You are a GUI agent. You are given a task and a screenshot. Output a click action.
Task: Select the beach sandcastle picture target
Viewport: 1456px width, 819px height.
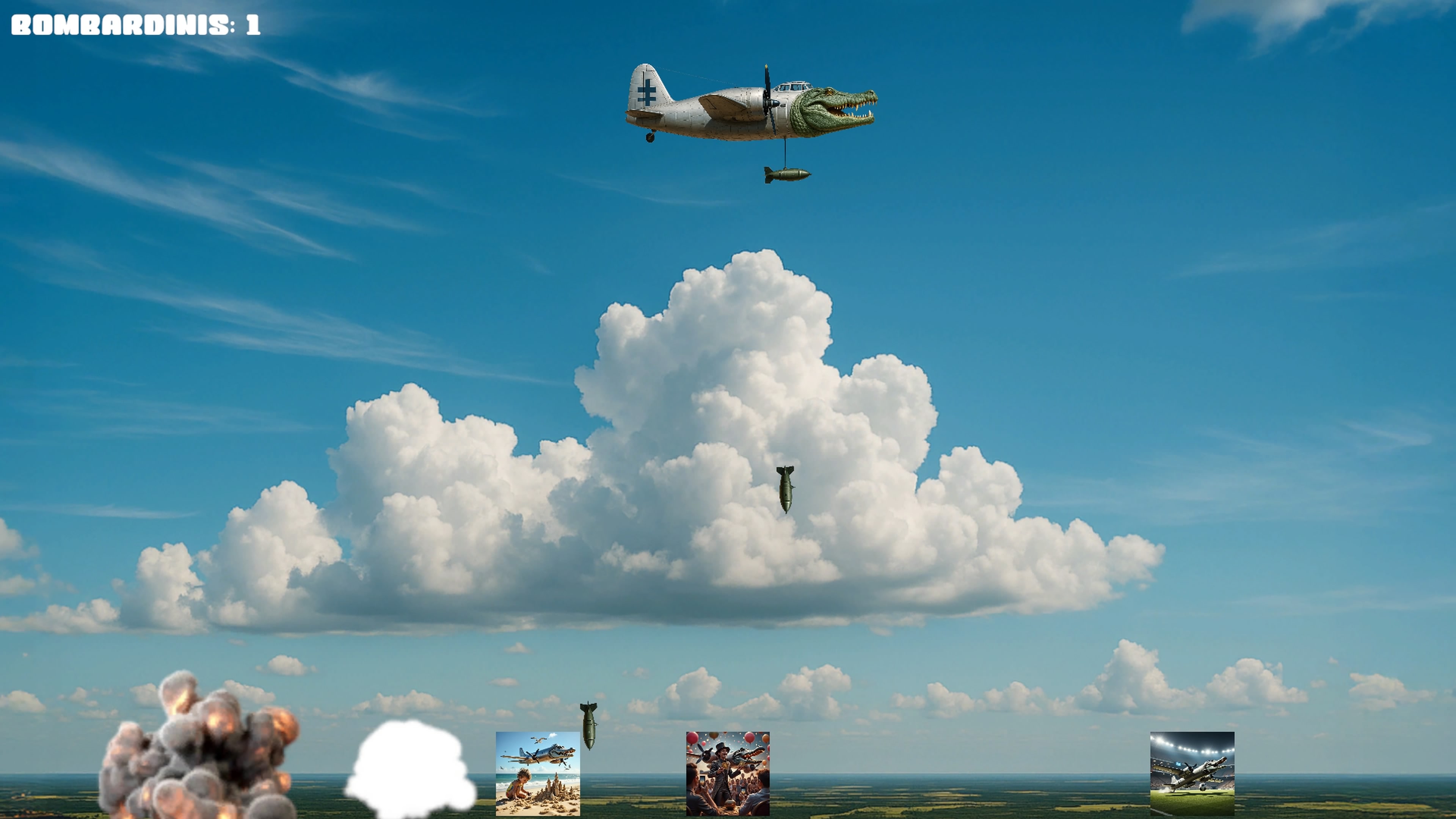(x=538, y=773)
